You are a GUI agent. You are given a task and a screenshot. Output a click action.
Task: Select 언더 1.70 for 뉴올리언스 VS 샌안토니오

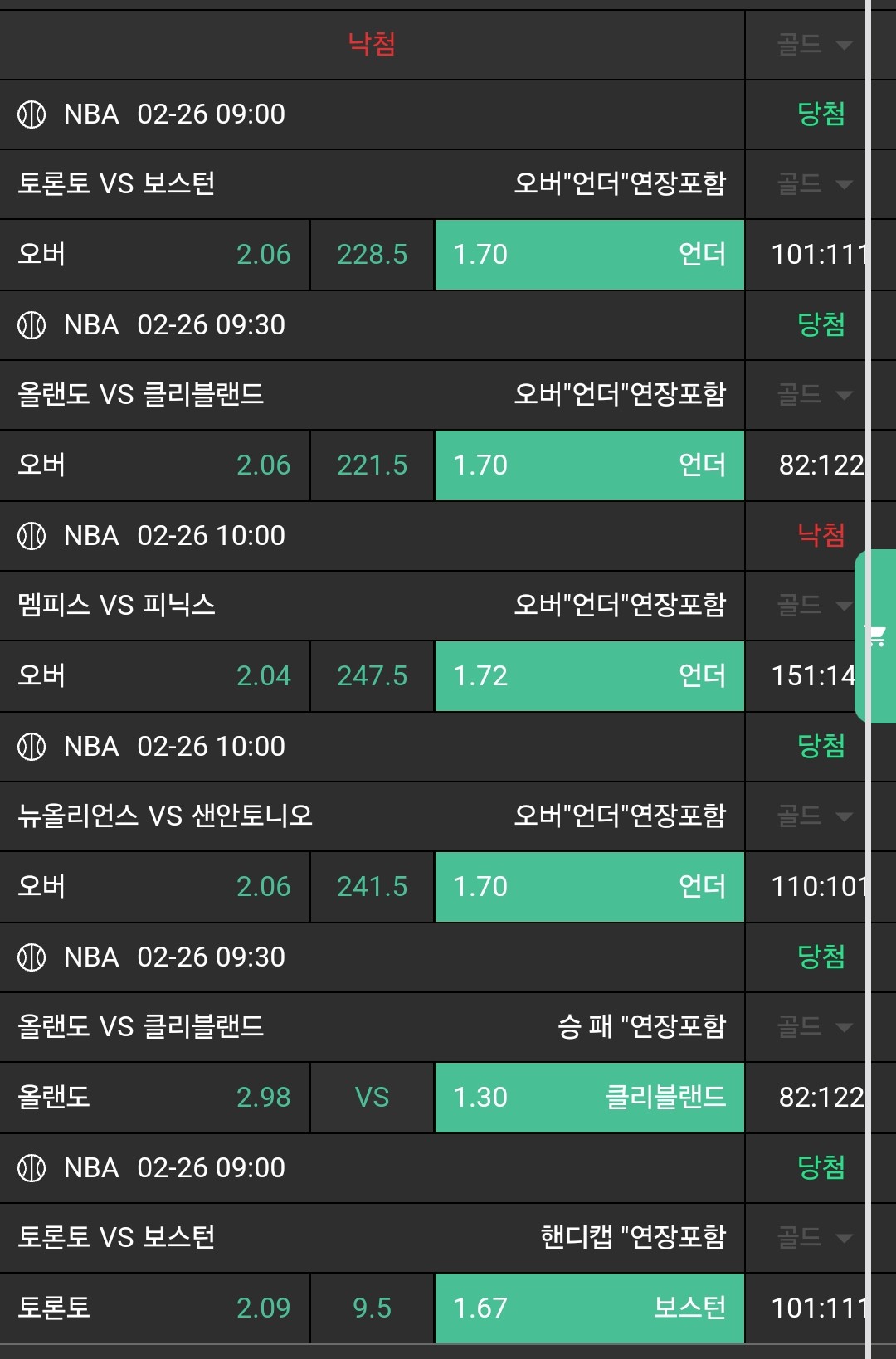tap(589, 886)
